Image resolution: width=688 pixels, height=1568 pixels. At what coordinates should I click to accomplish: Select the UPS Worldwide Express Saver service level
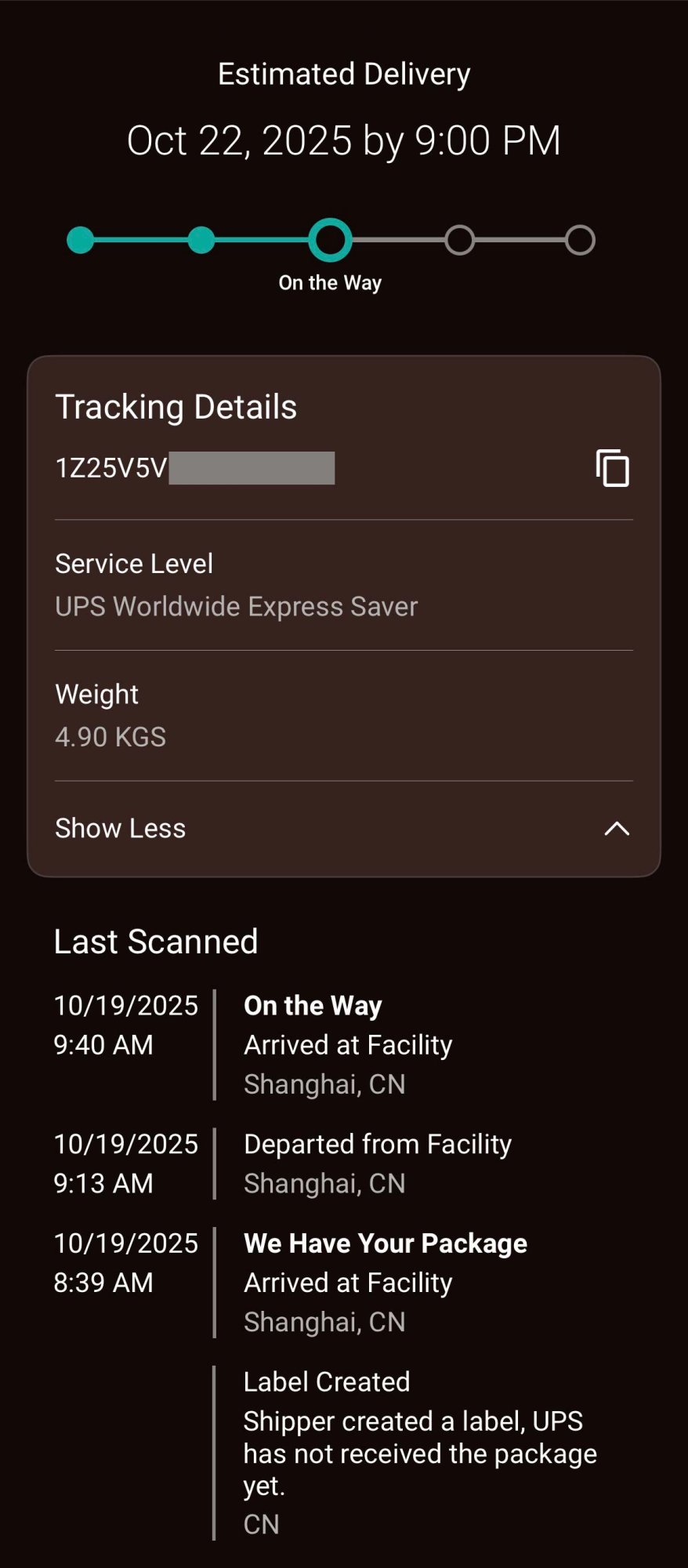point(237,605)
